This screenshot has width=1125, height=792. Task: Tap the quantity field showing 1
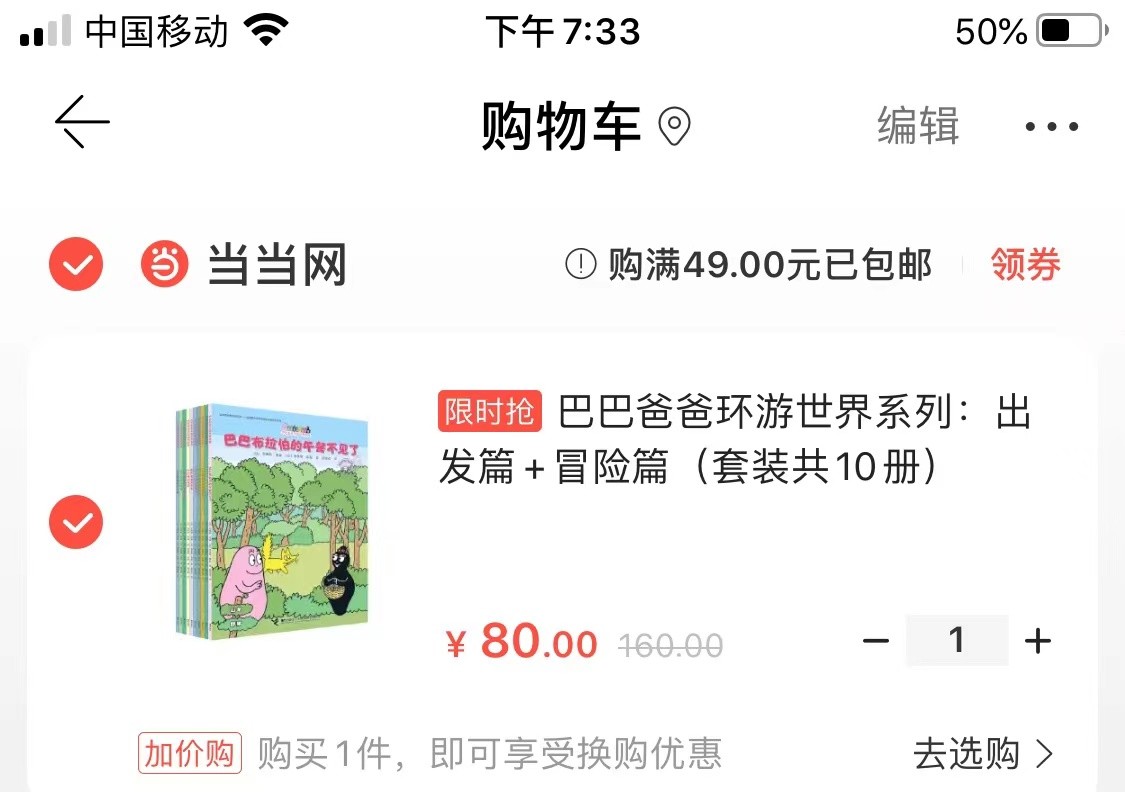point(957,640)
